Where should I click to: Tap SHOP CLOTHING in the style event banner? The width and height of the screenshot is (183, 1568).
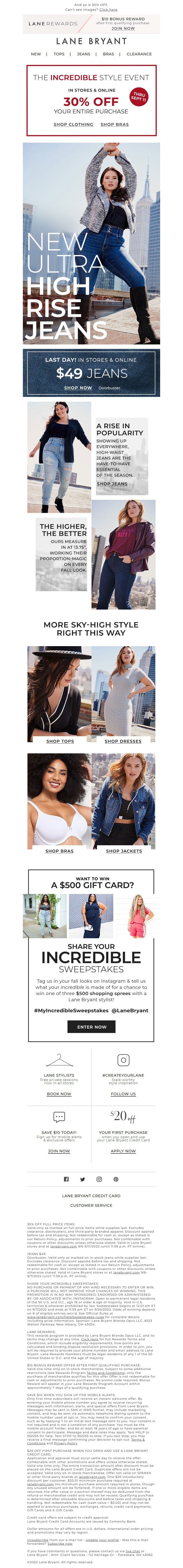(73, 124)
